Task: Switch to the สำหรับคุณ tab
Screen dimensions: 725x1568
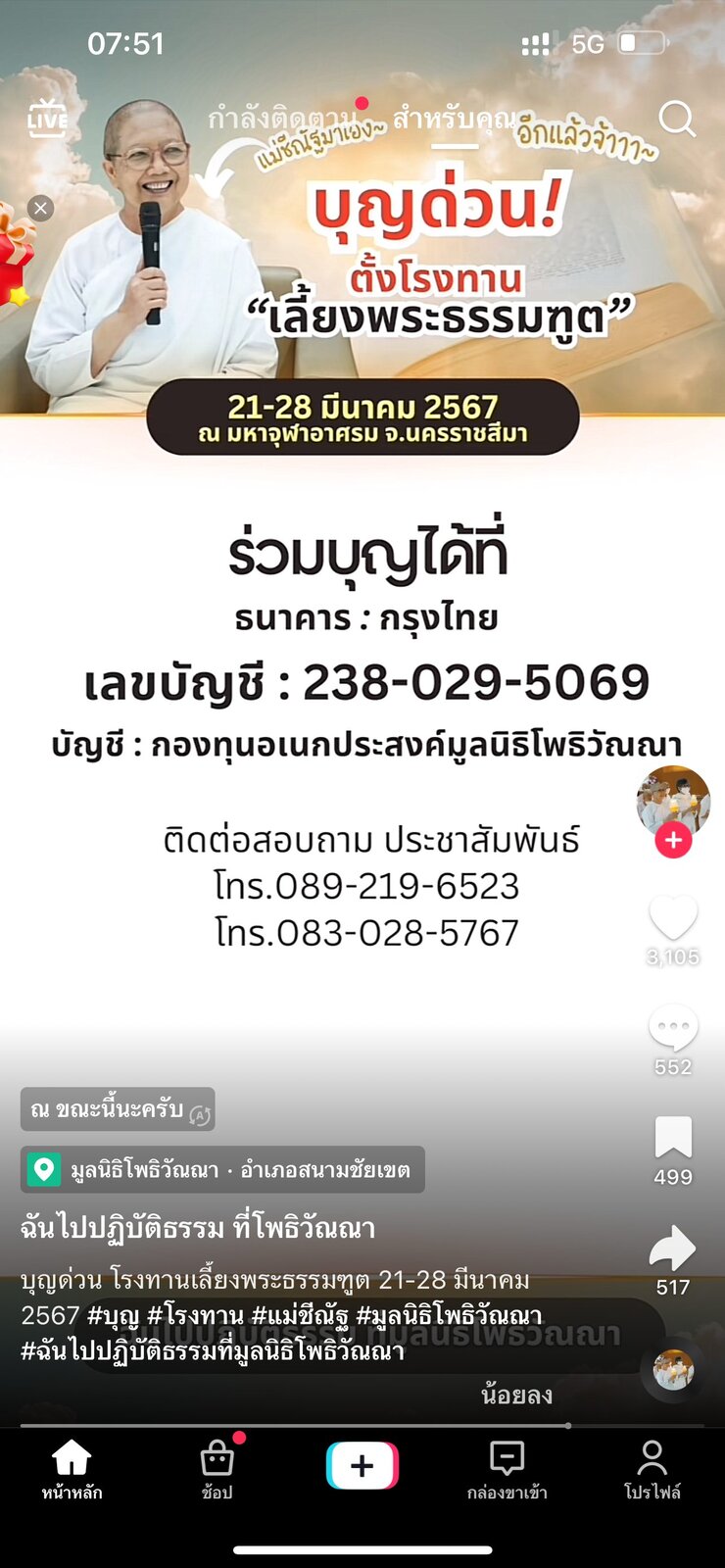Action: click(455, 120)
